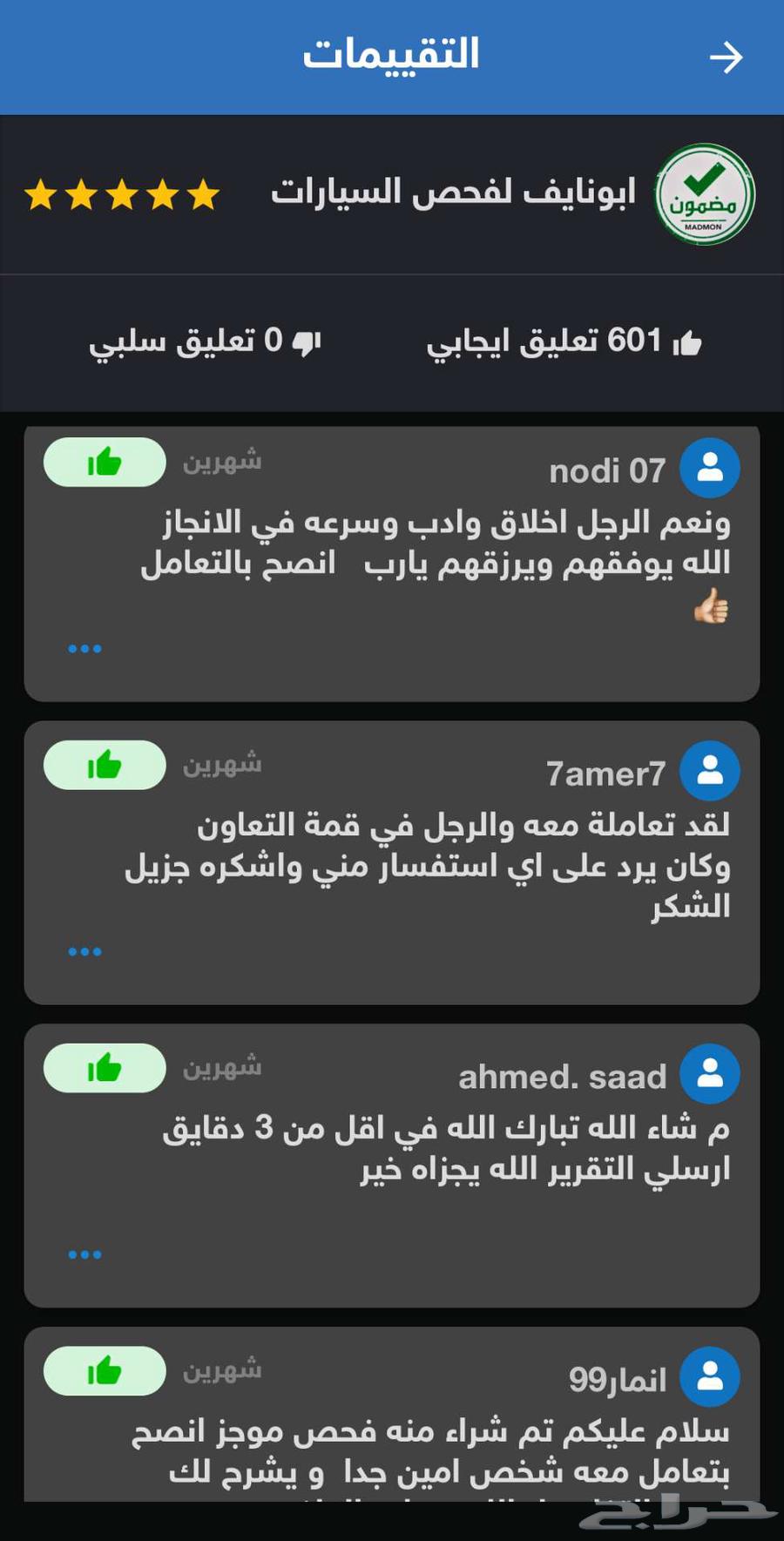Expand 7amer7's full comment with the dots

[84, 950]
